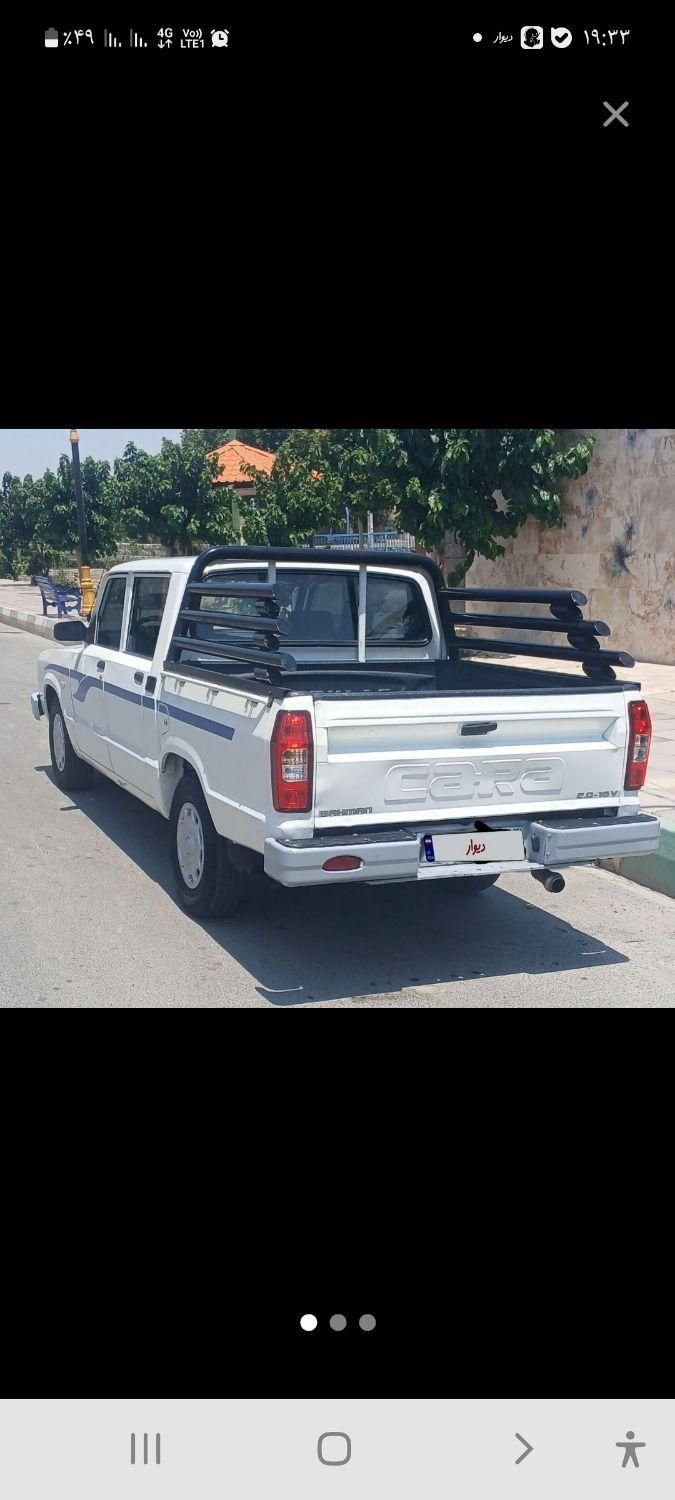
Task: Jump to the second photo dot
Action: click(338, 1322)
